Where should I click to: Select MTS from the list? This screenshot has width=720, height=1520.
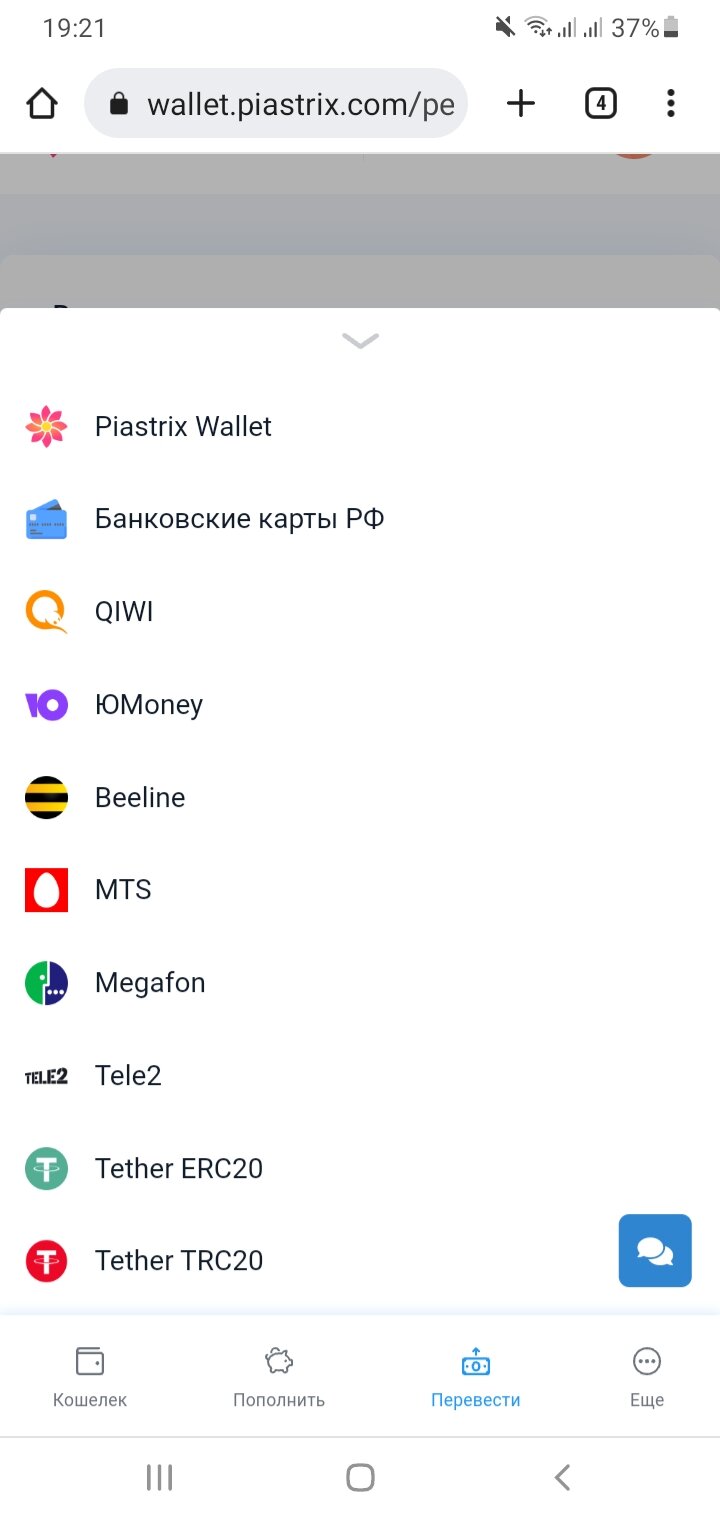pos(360,890)
